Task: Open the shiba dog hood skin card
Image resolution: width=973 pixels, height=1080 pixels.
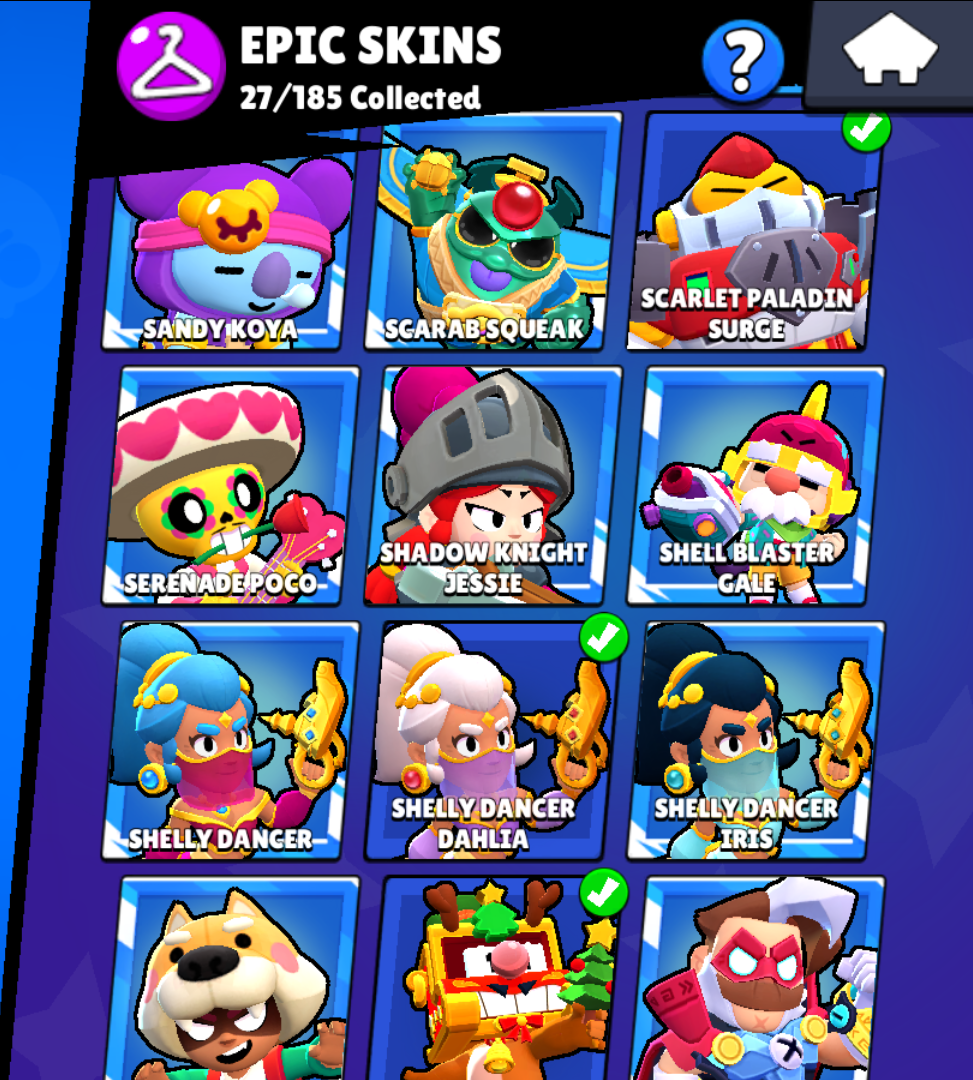Action: point(232,980)
